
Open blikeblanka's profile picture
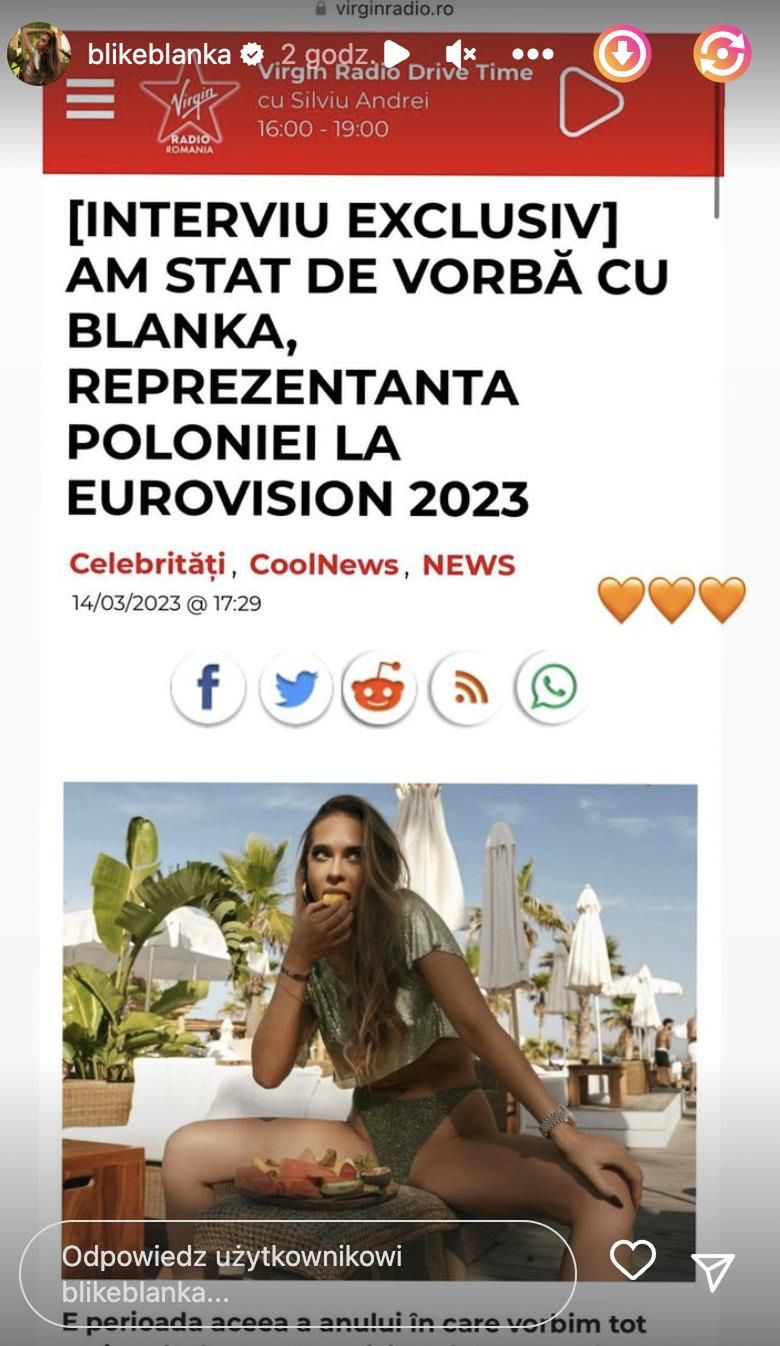(x=38, y=54)
